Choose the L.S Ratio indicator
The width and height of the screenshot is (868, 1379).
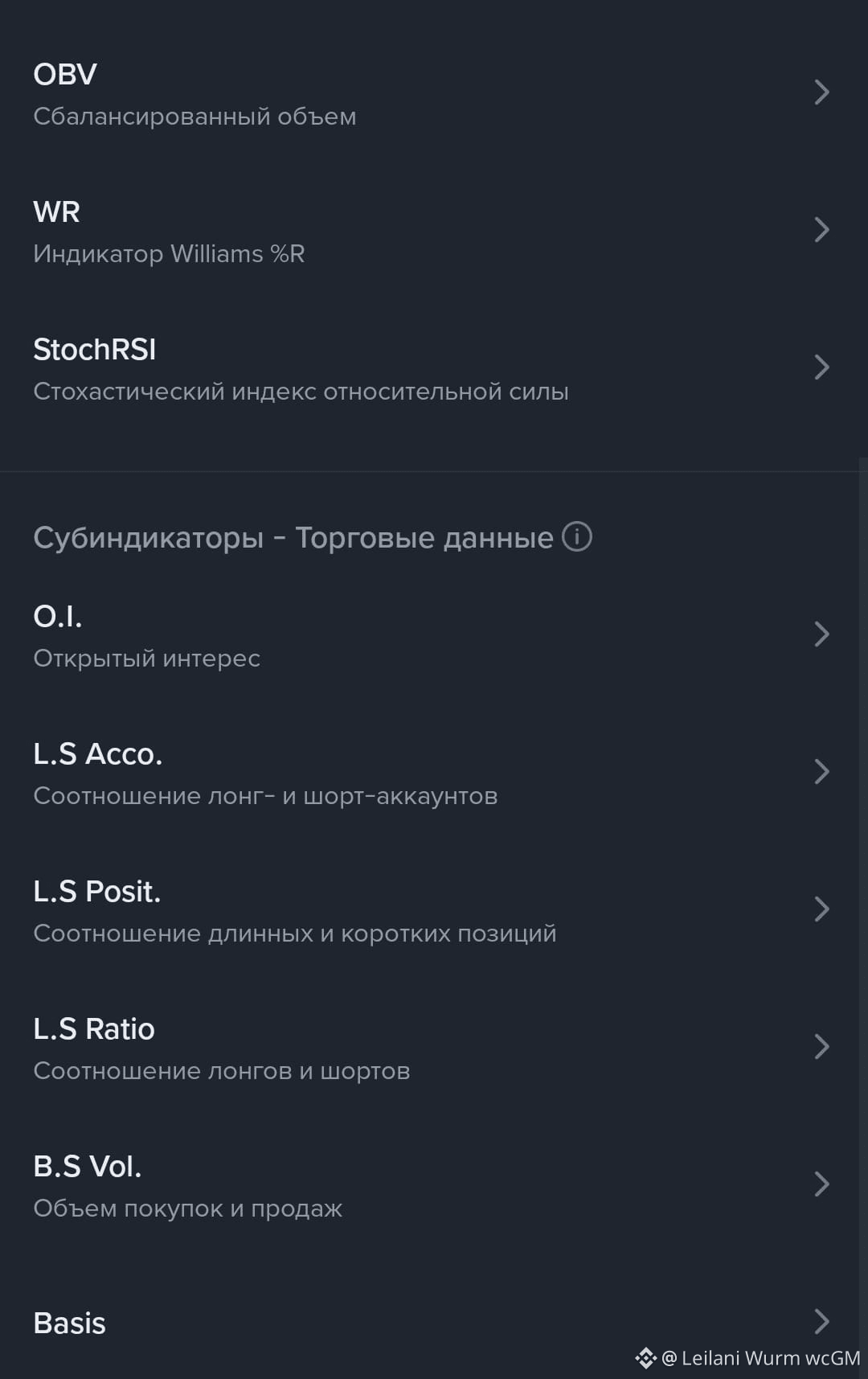click(434, 1048)
